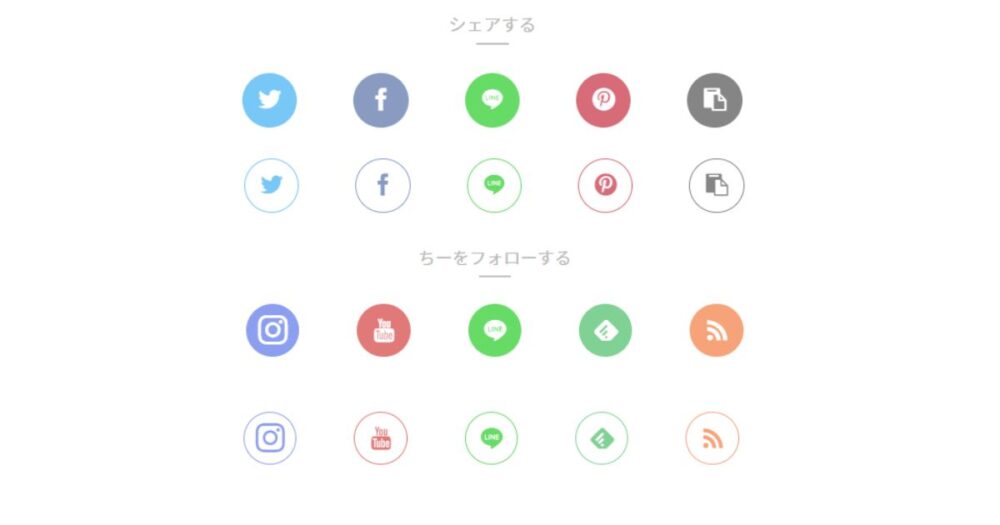Screen dimensions: 1000x525
Task: Copy the link with the filled gray button
Action: click(x=714, y=100)
